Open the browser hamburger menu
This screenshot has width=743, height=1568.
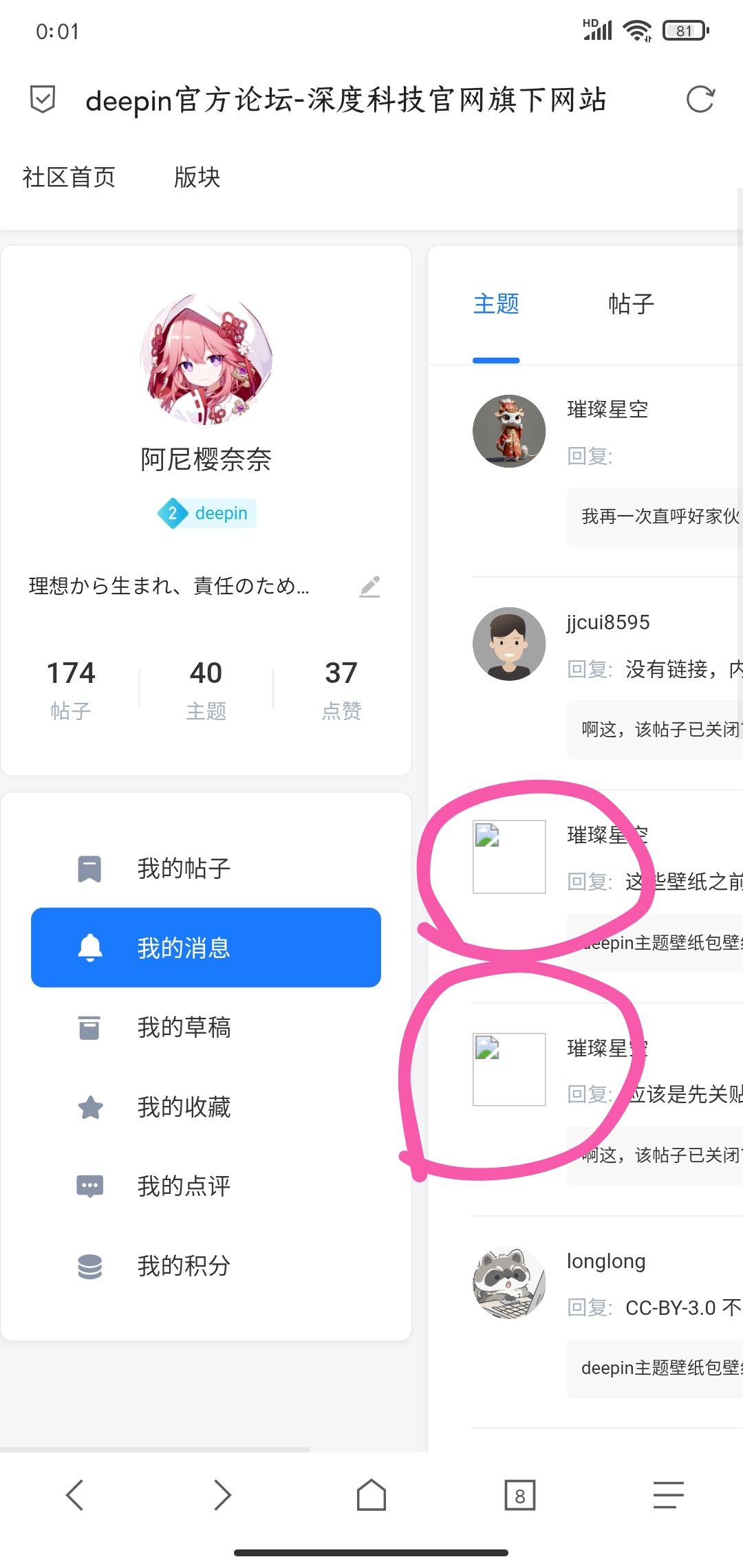[668, 1495]
